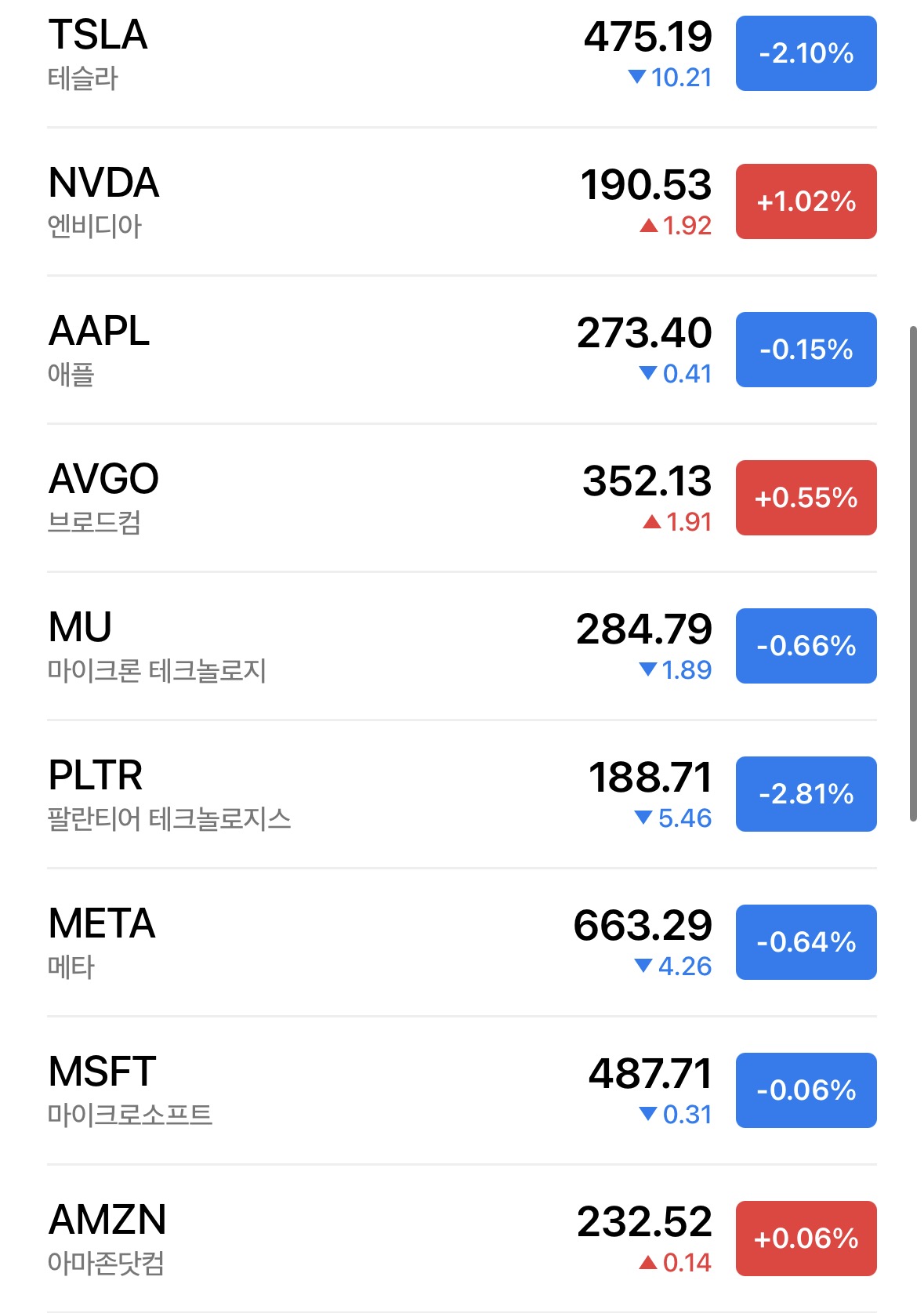
Task: Toggle the +1.02% badge on NVDA
Action: tap(806, 201)
